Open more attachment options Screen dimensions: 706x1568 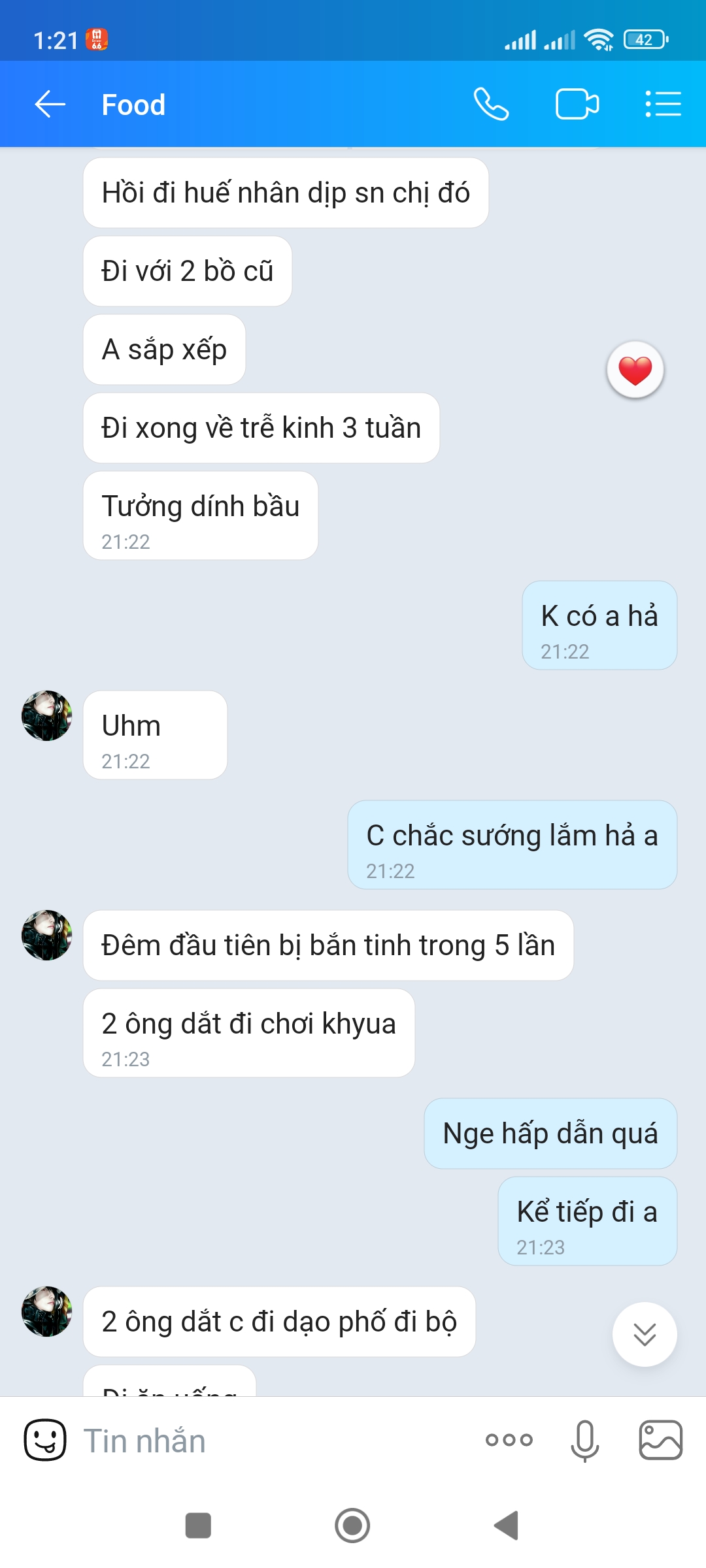509,1440
